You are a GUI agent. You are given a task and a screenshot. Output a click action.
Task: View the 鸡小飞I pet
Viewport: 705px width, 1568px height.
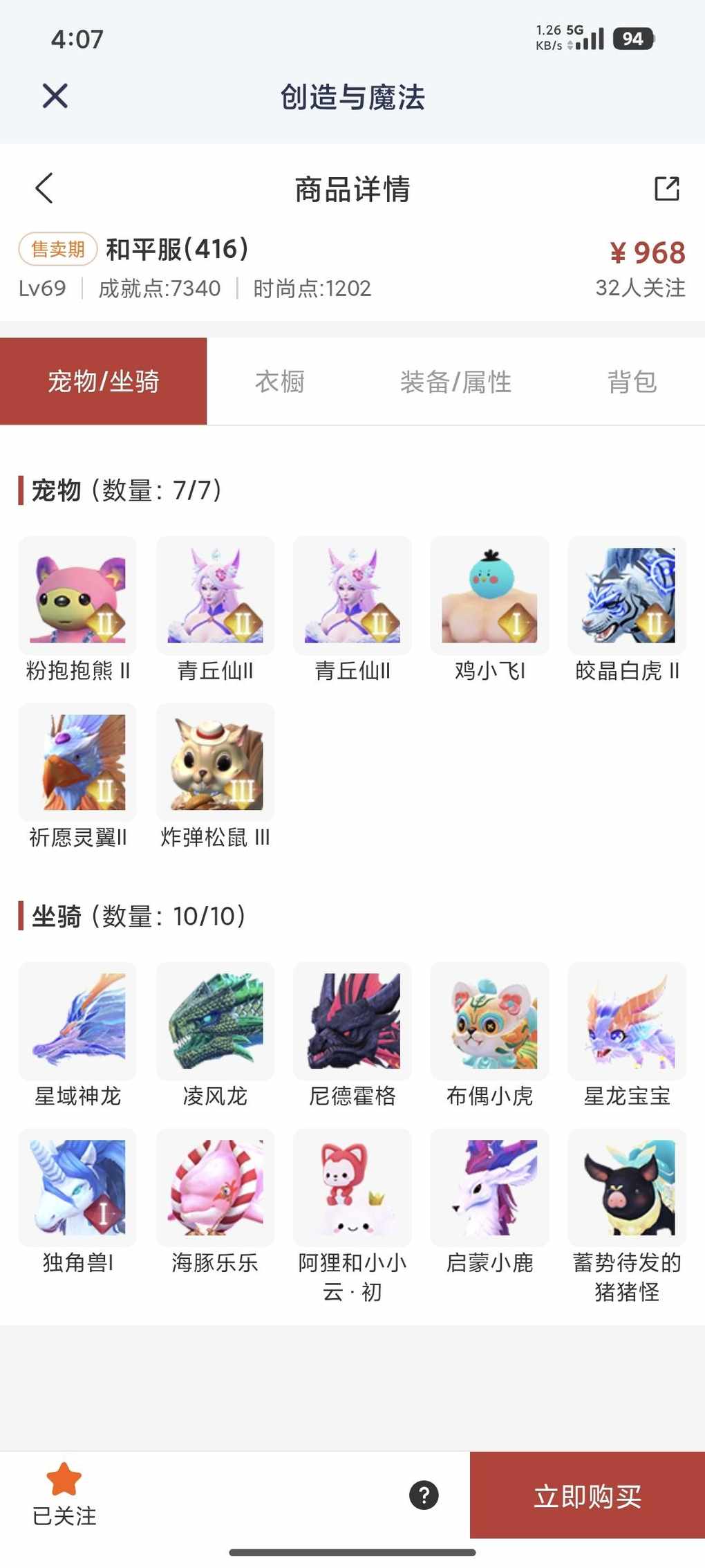click(489, 596)
